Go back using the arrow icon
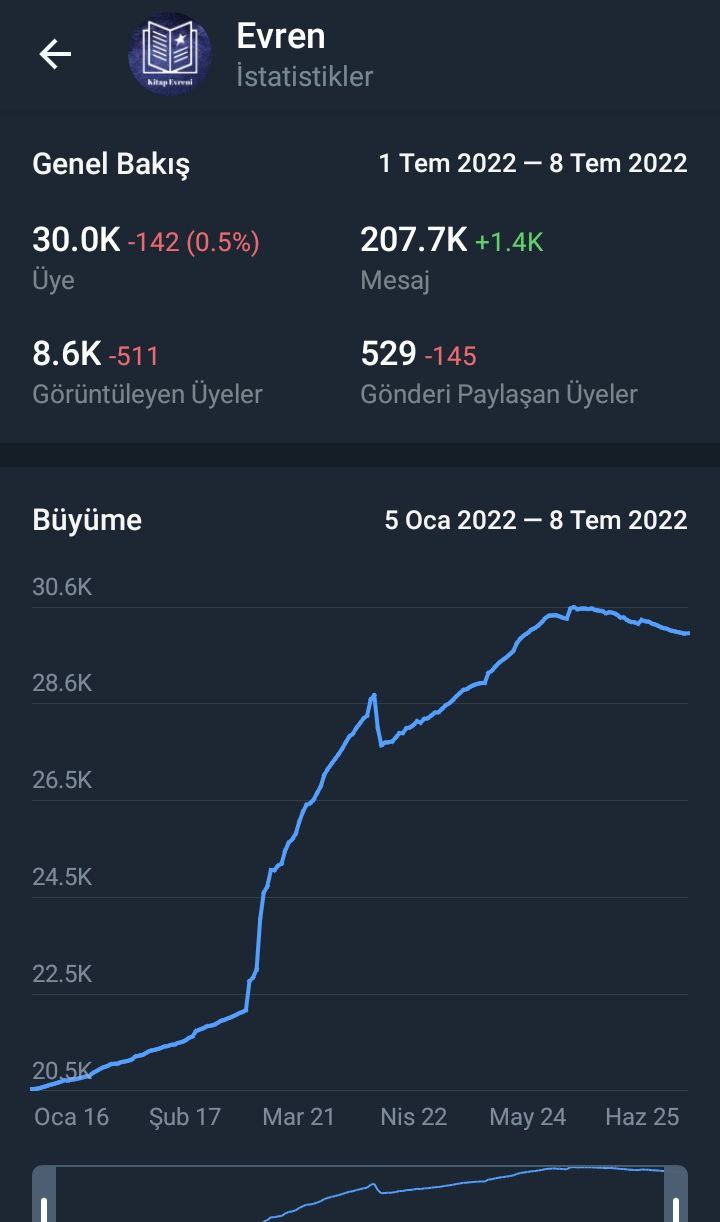 55,54
